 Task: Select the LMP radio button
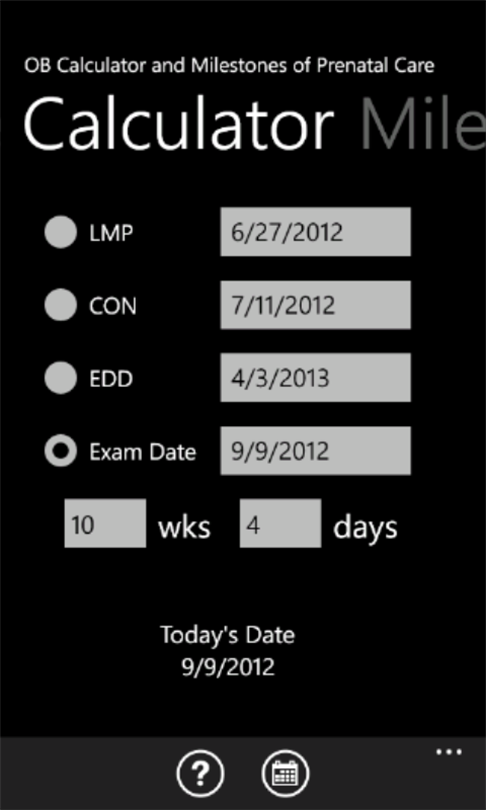pyautogui.click(x=60, y=232)
